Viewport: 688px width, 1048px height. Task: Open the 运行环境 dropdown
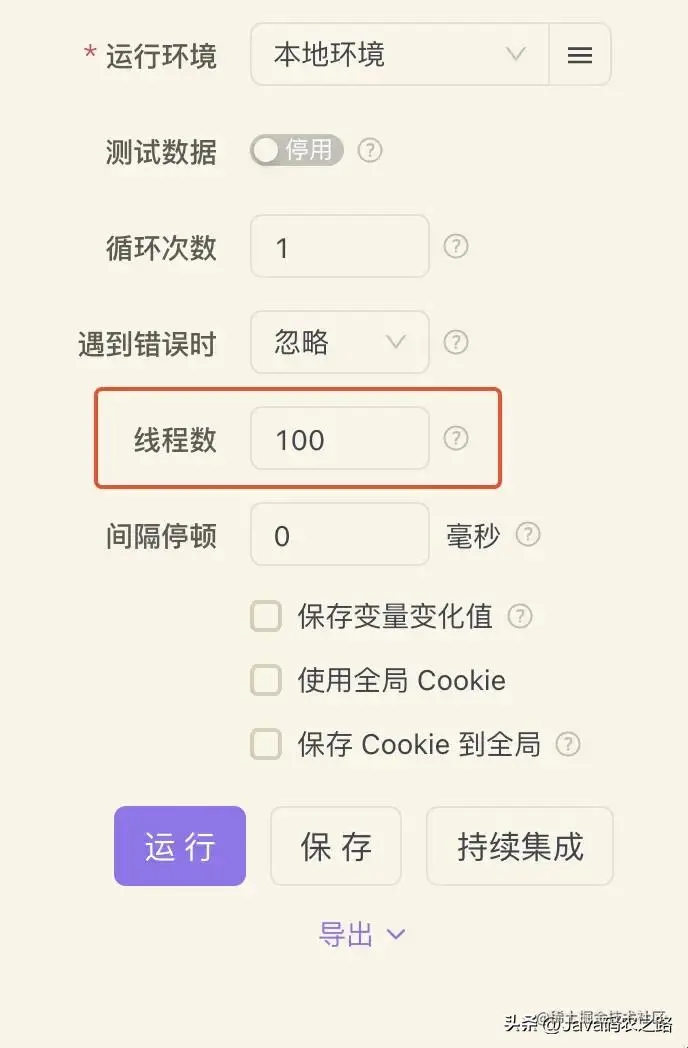(399, 55)
